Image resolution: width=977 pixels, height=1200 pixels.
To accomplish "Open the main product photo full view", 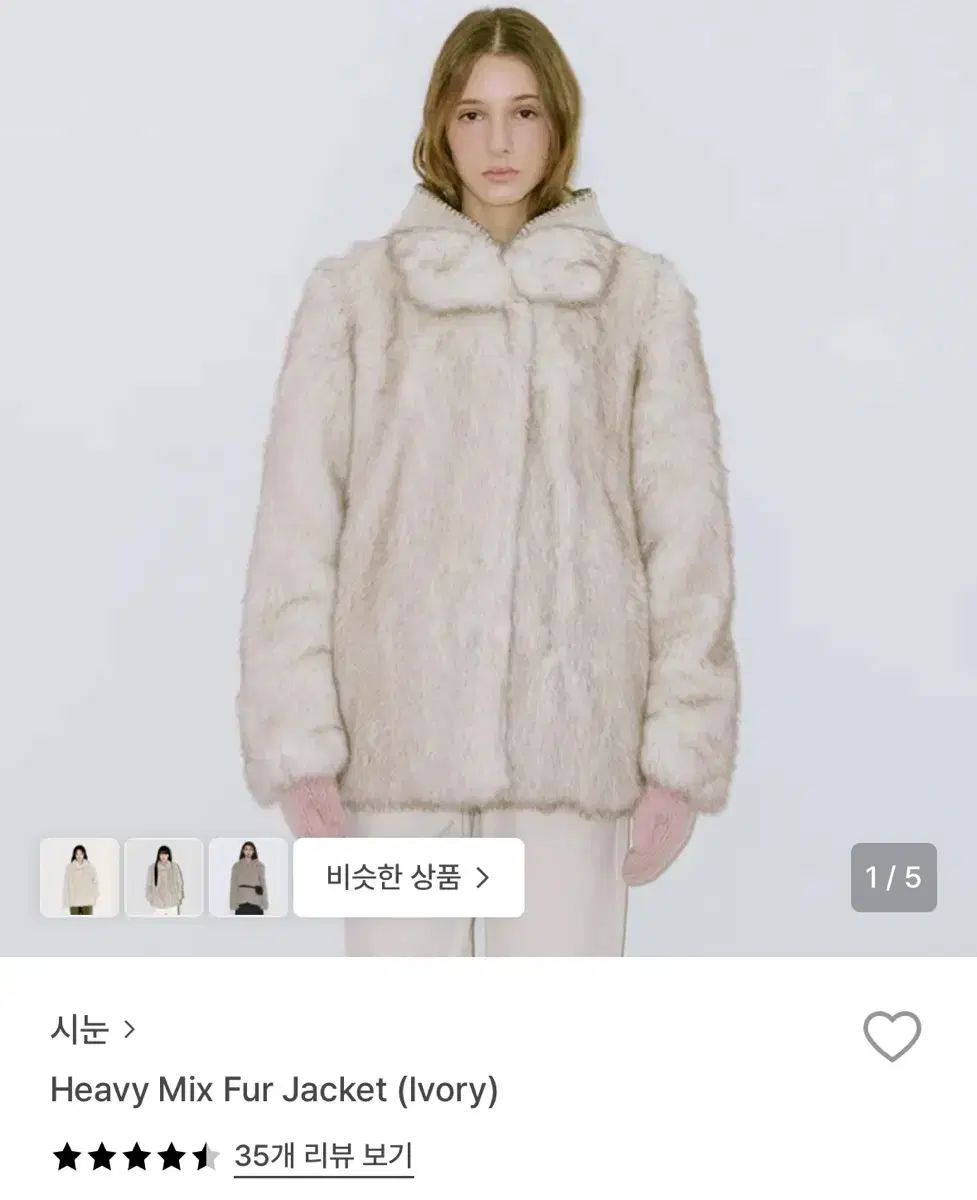I will pos(488,450).
